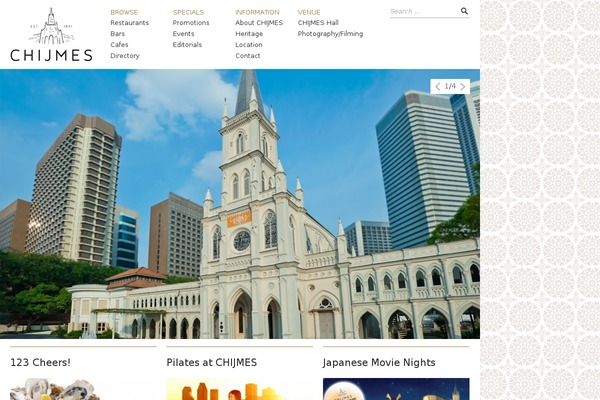Image resolution: width=600 pixels, height=400 pixels.
Task: Open the Photography/Filming link
Action: [330, 34]
